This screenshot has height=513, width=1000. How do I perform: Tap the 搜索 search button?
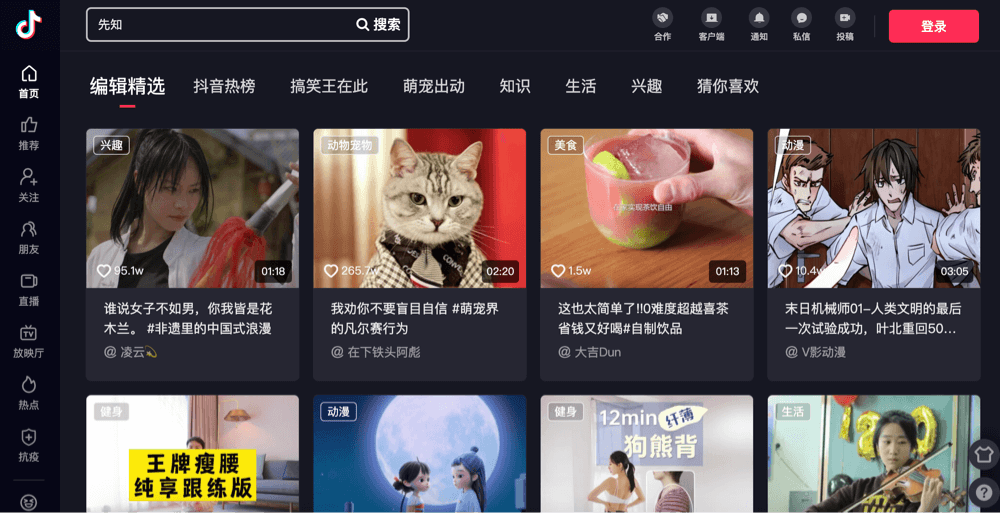[379, 24]
